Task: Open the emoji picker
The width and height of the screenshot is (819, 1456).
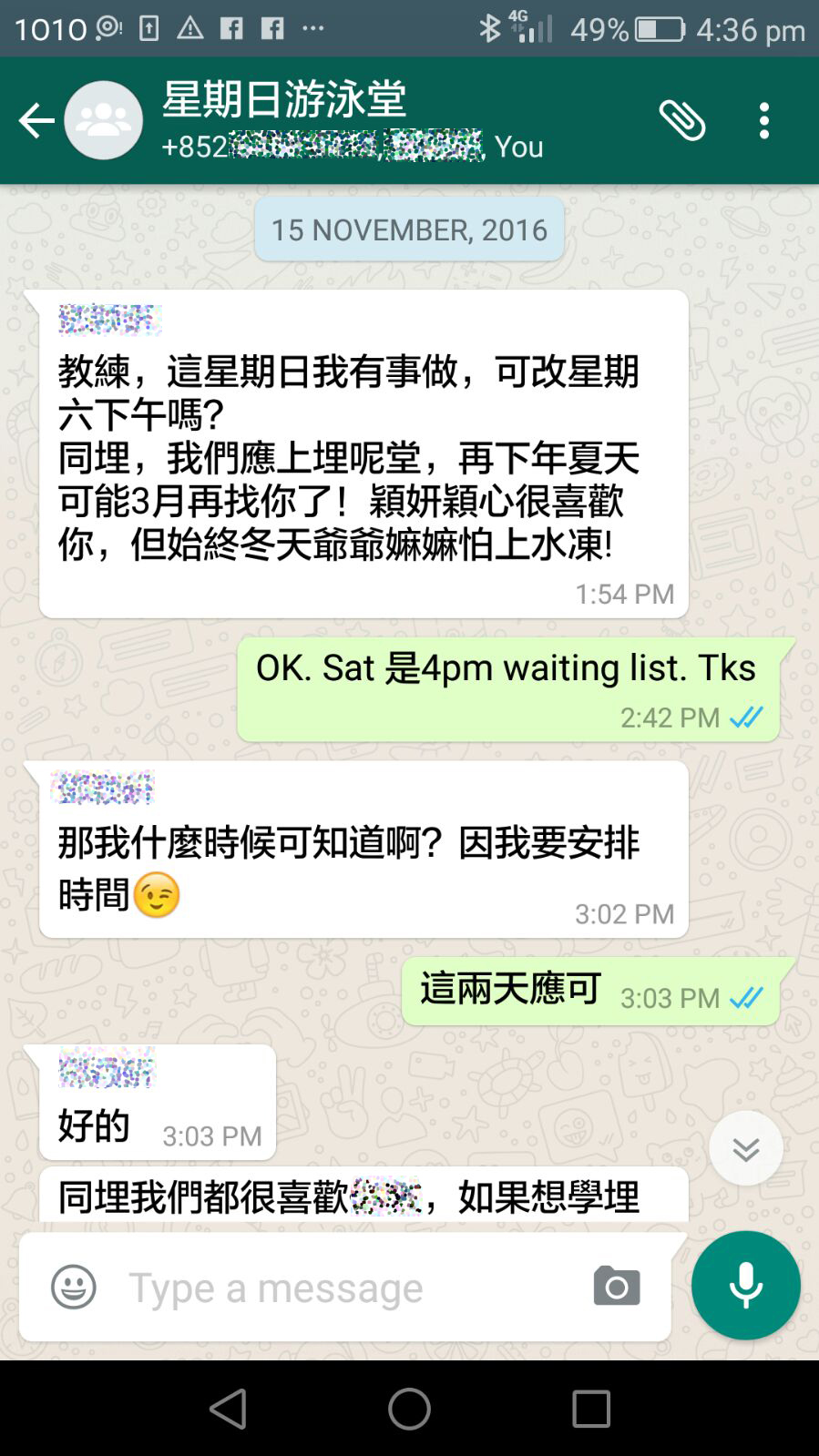Action: pyautogui.click(x=74, y=1287)
